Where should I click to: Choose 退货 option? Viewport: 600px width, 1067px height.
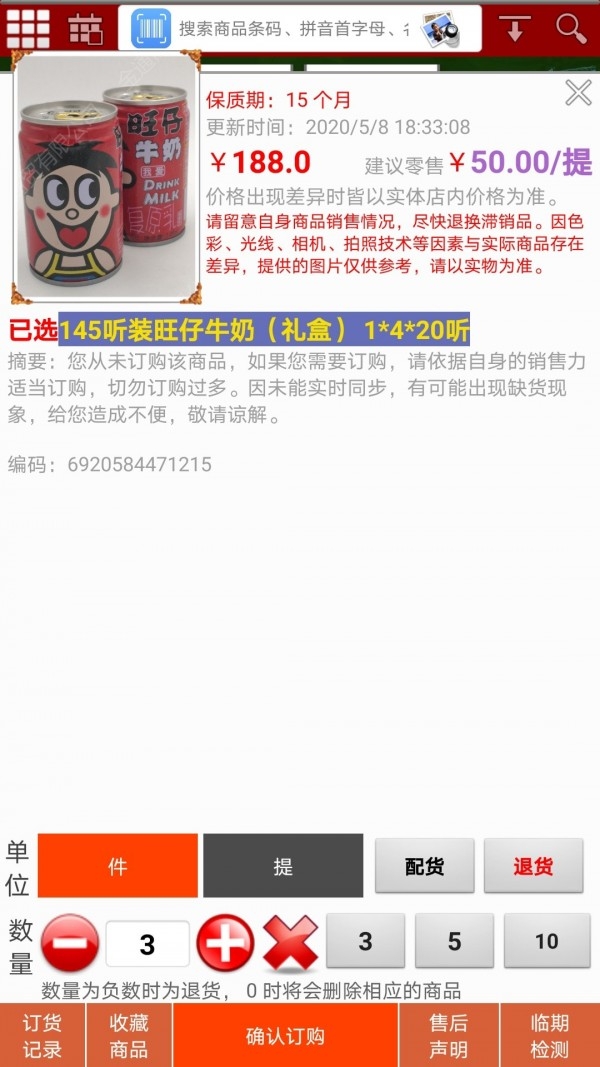coord(533,866)
